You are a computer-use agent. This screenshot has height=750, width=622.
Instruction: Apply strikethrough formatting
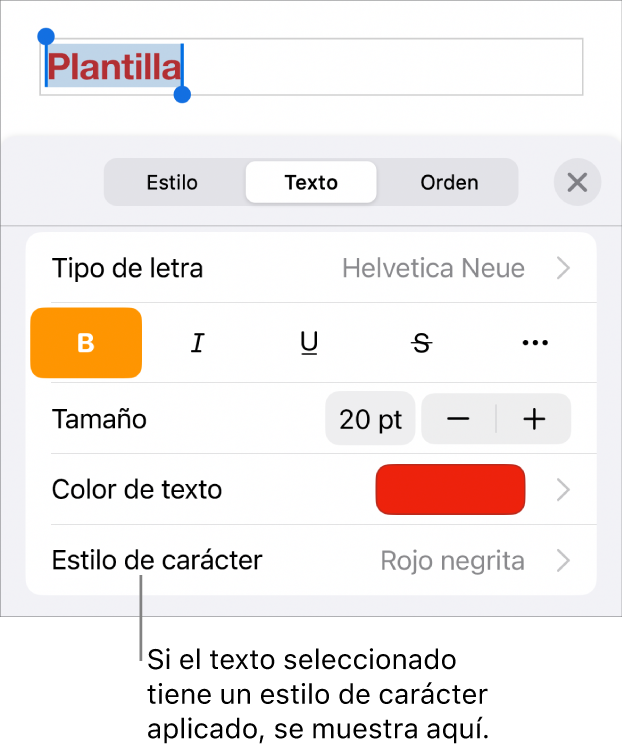point(422,343)
